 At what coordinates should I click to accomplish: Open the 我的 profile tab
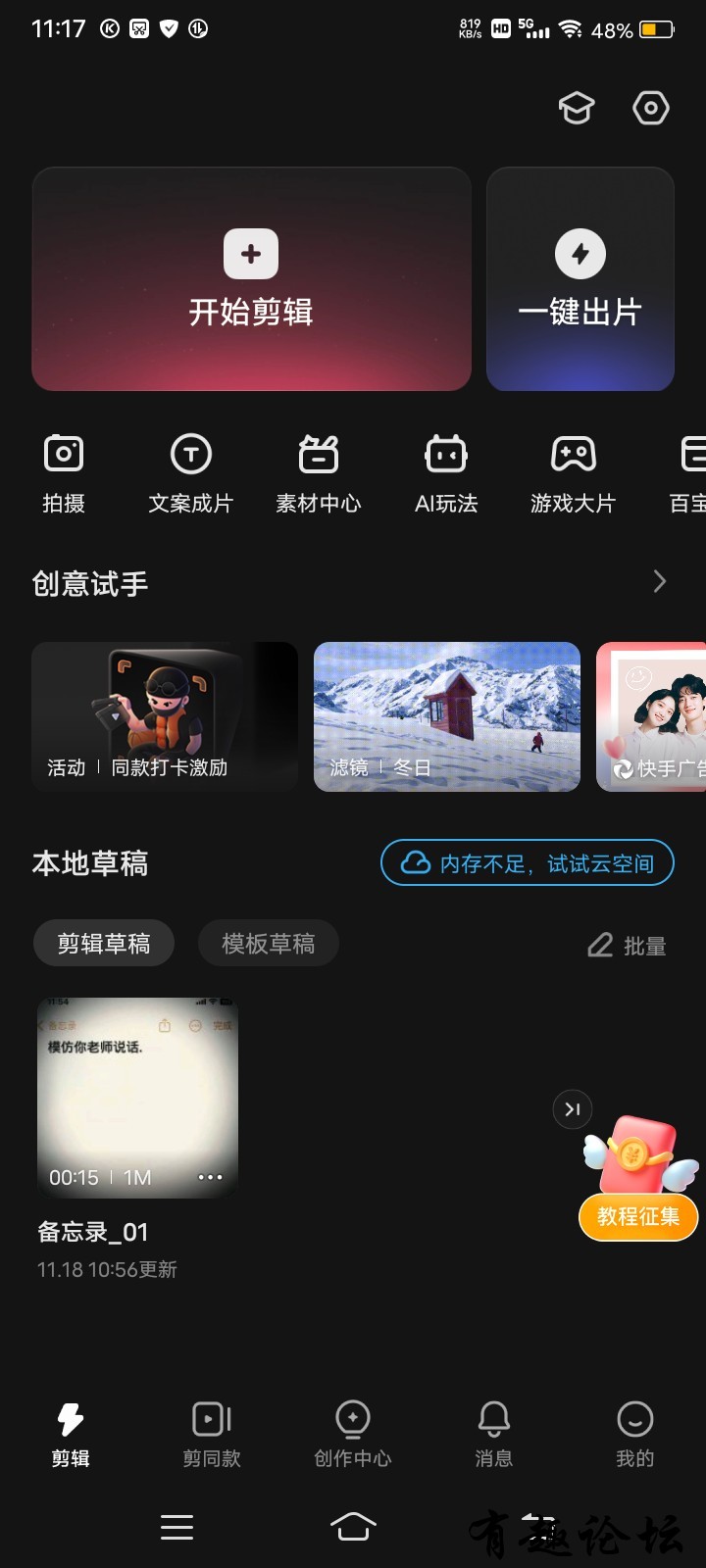coord(634,1434)
